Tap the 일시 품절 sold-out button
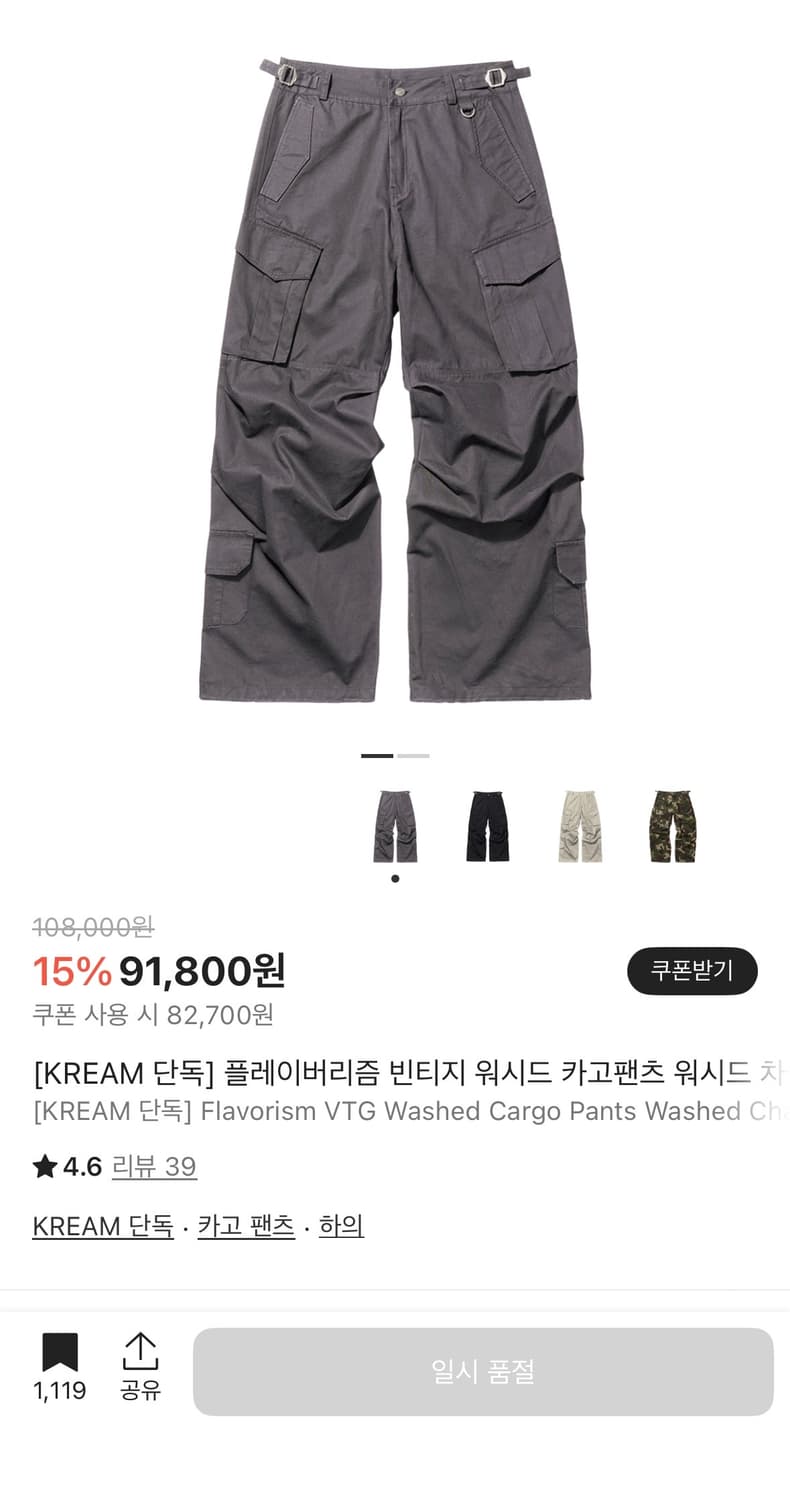 tap(483, 1372)
